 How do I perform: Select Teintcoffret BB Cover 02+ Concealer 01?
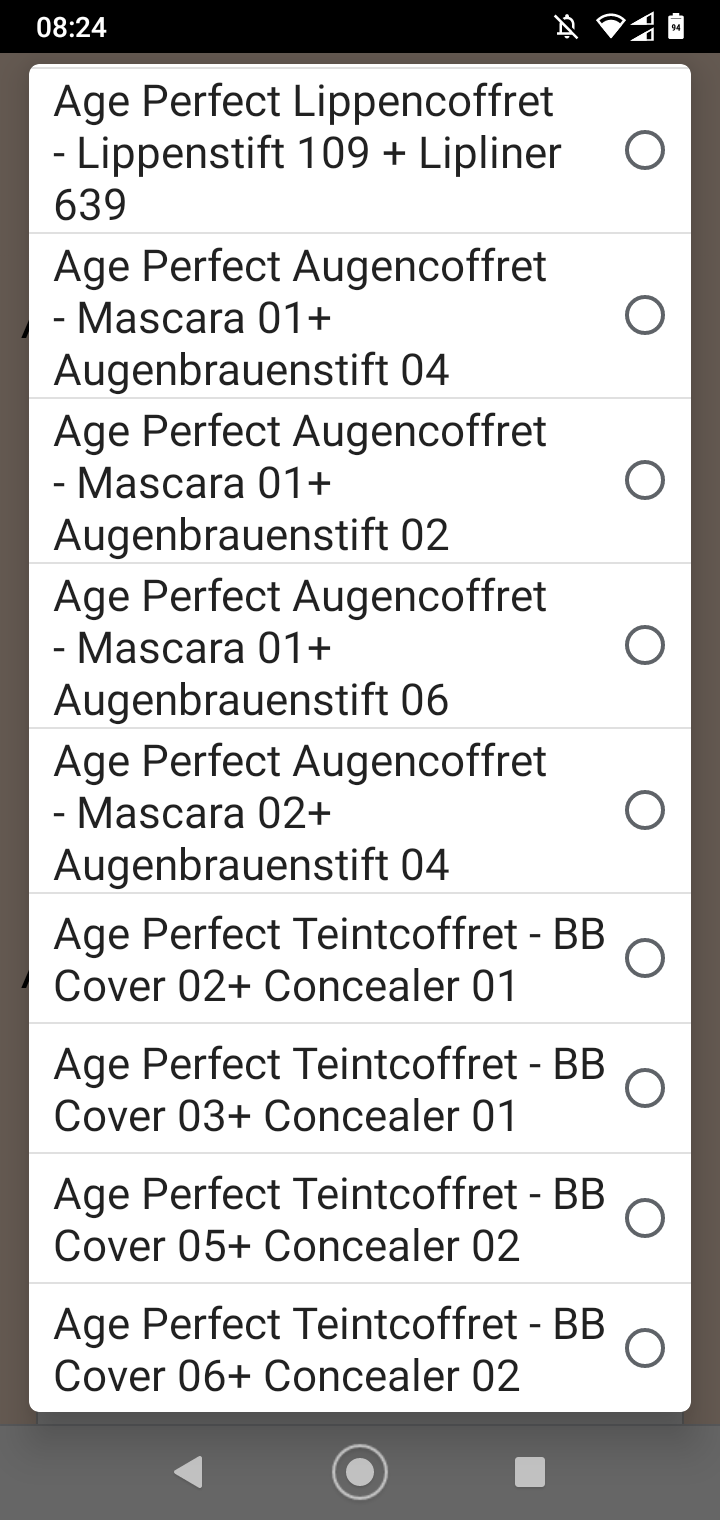[x=360, y=958]
